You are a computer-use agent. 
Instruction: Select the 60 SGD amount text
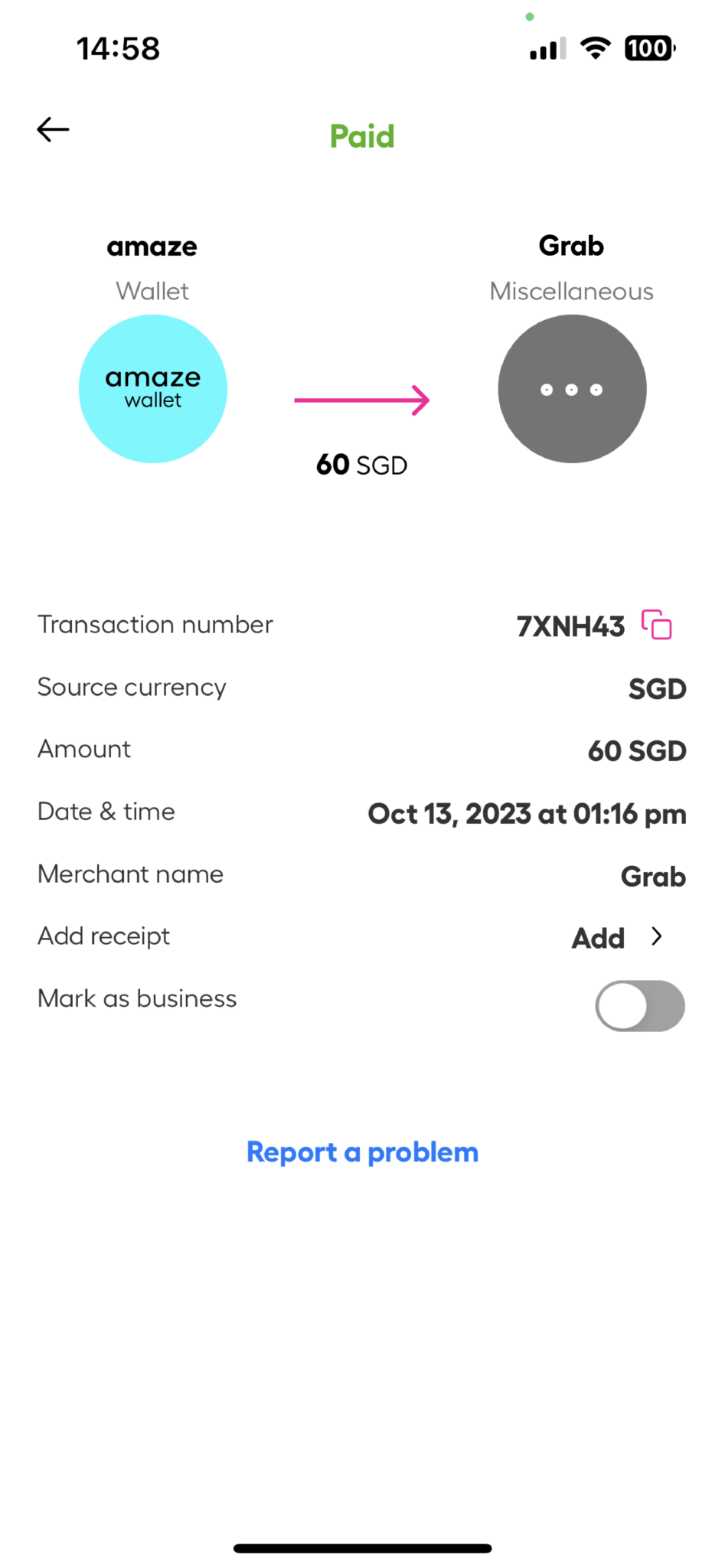pyautogui.click(x=362, y=464)
